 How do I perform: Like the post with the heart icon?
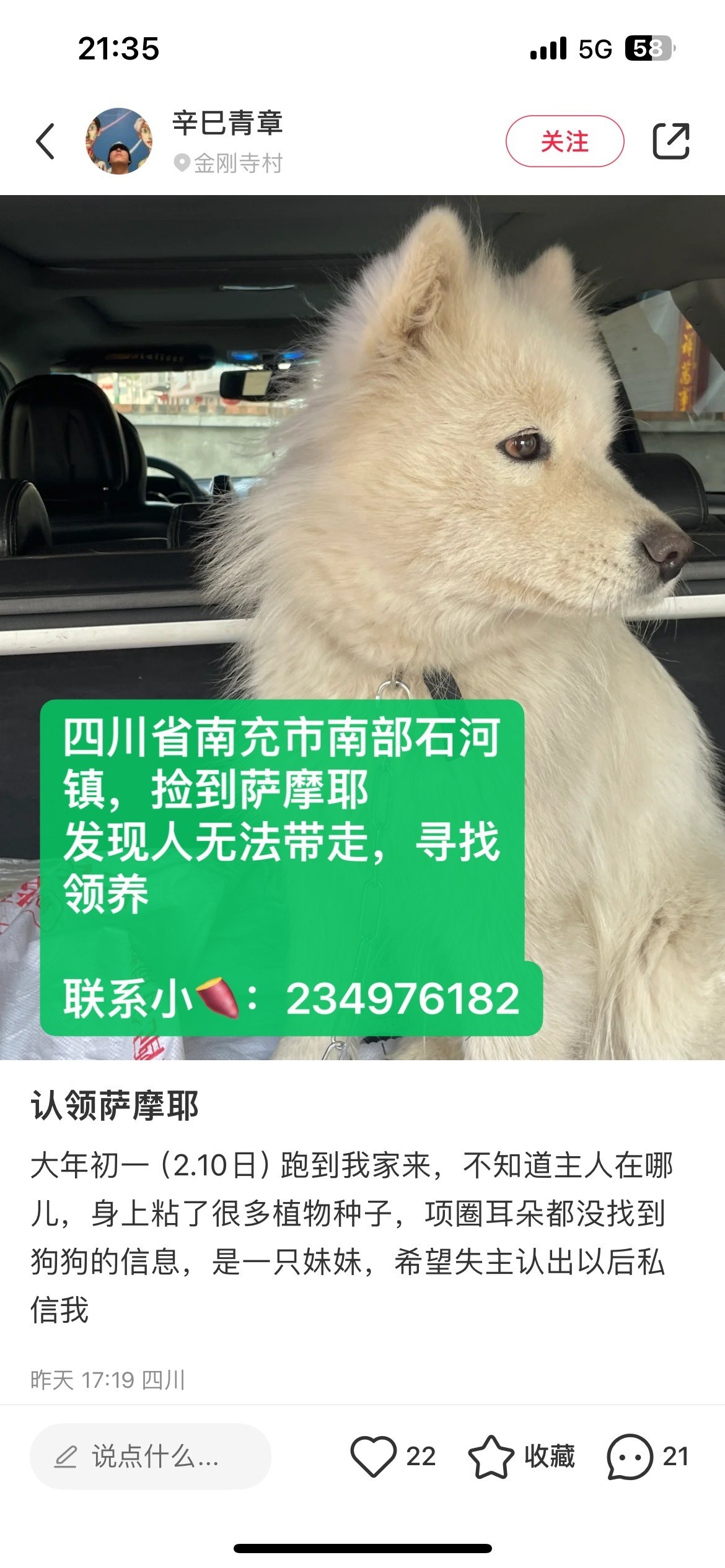pos(373,1456)
